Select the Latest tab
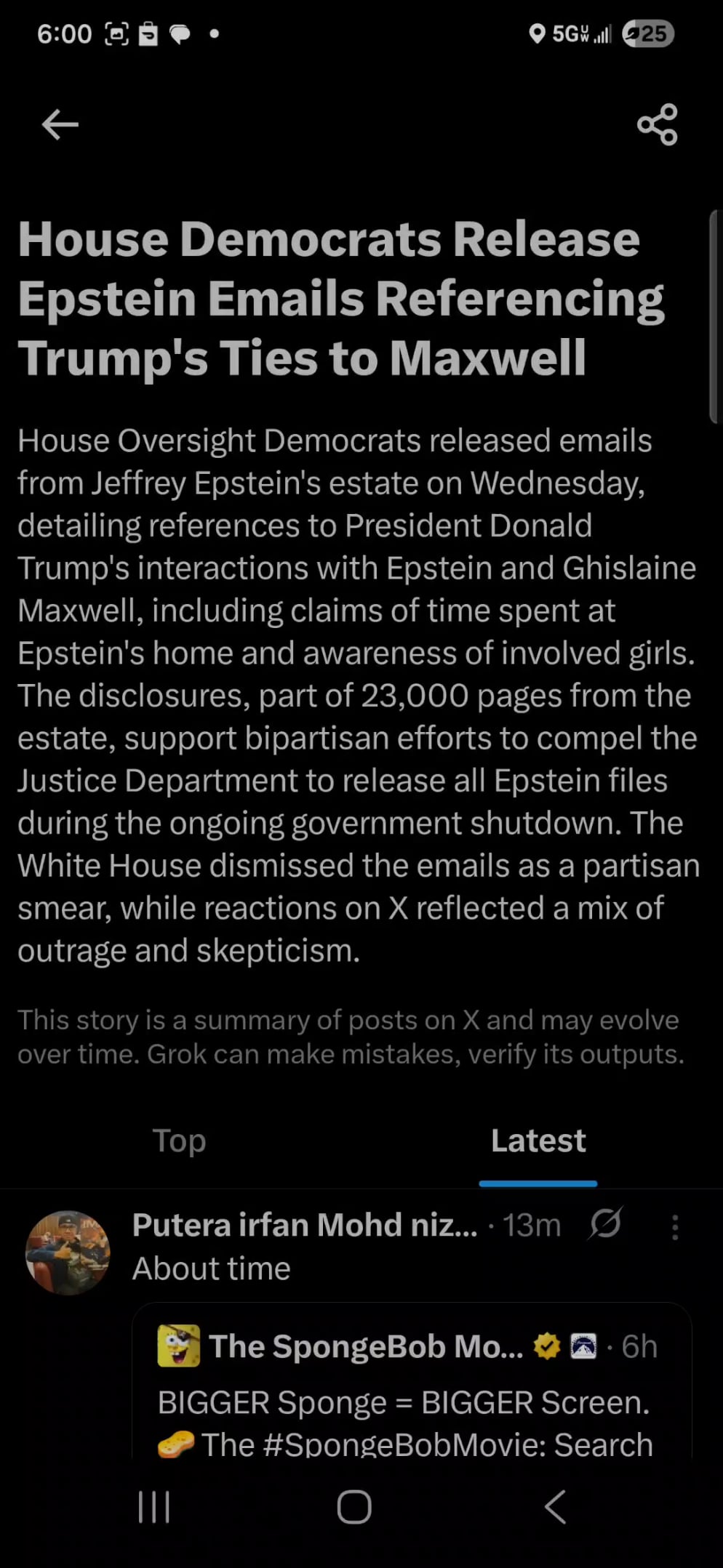The height and width of the screenshot is (1568, 723). tap(538, 1141)
